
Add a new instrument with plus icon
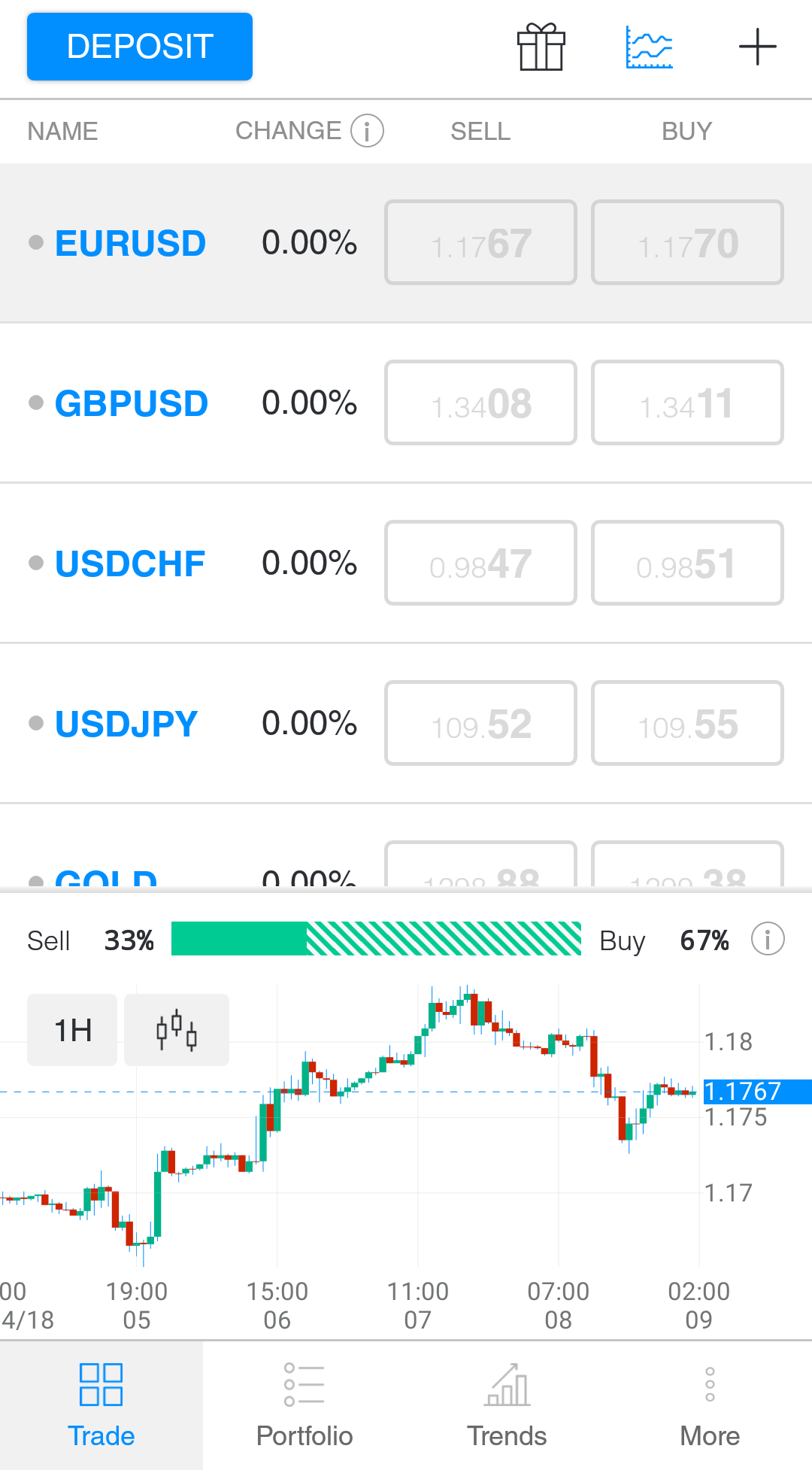757,47
